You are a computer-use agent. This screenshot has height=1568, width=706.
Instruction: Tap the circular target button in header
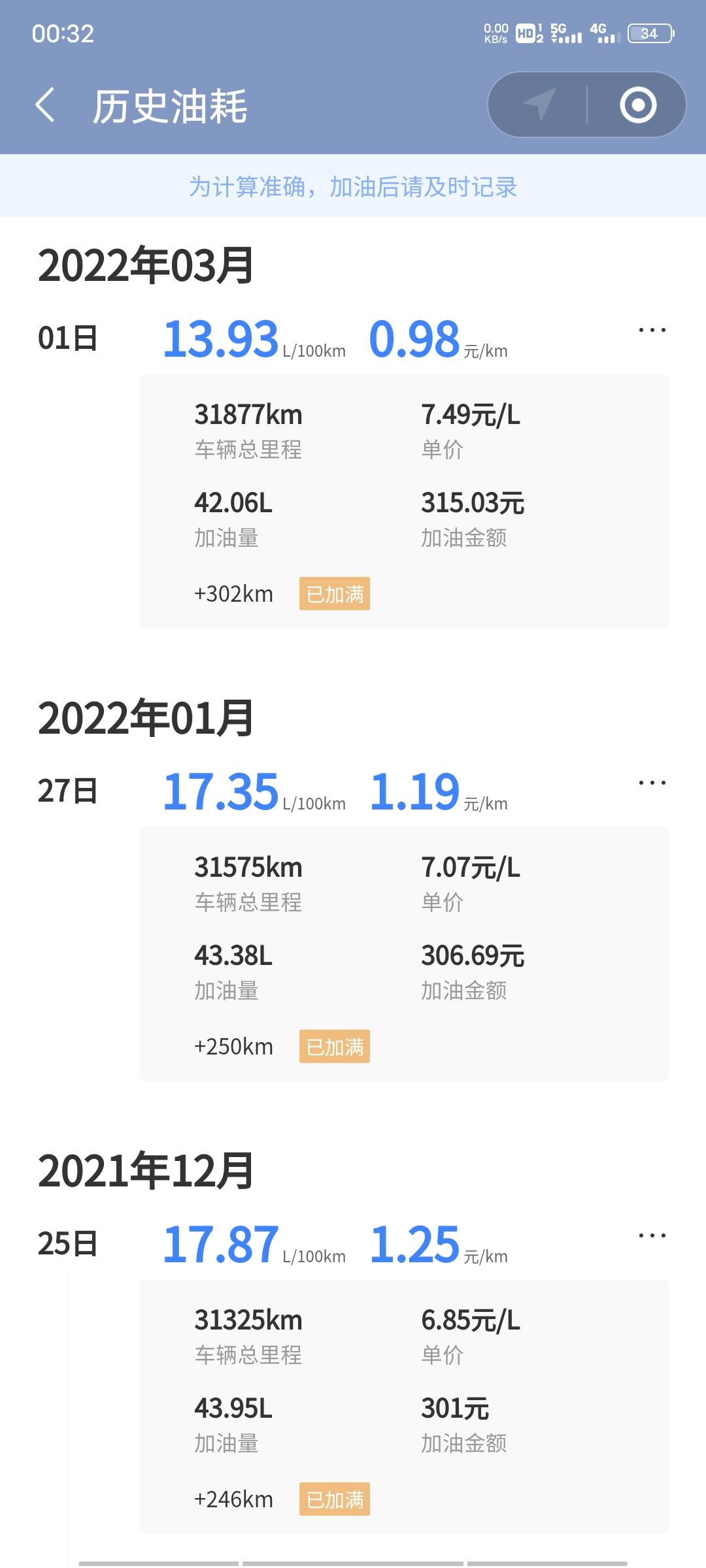point(638,105)
